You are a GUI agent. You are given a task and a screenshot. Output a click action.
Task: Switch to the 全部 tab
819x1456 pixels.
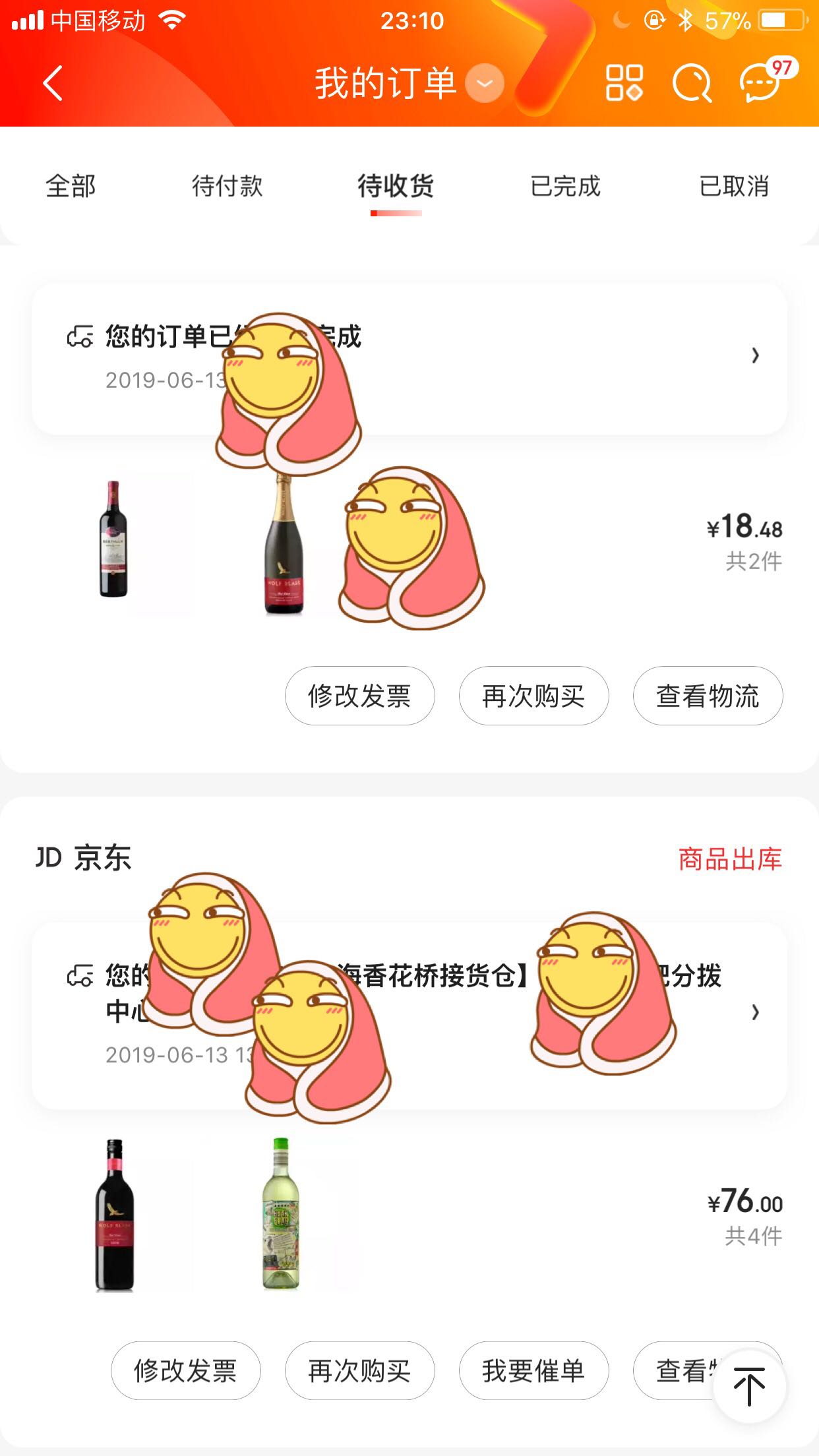tap(71, 187)
